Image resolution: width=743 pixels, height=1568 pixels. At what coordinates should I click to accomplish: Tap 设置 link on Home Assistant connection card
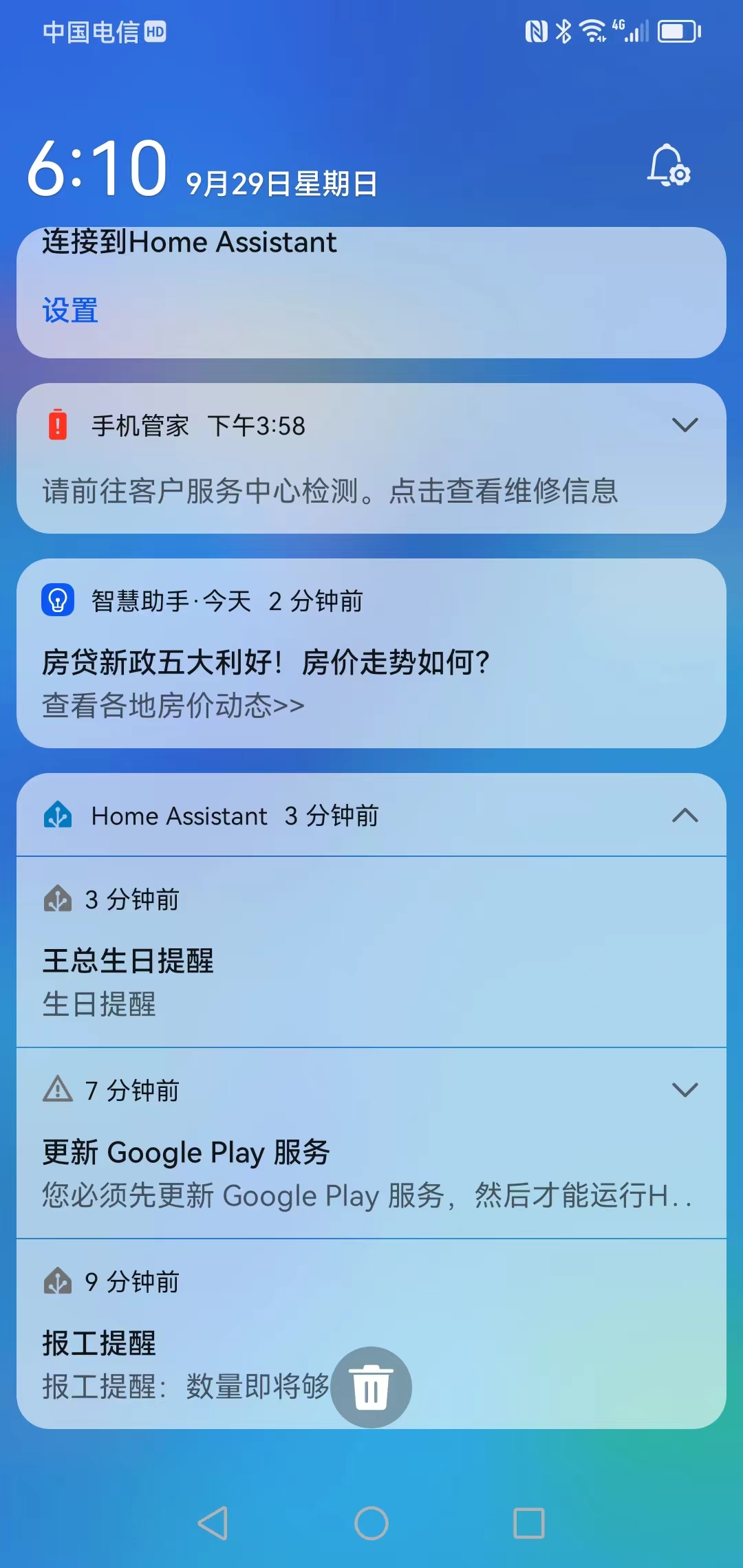coord(70,310)
